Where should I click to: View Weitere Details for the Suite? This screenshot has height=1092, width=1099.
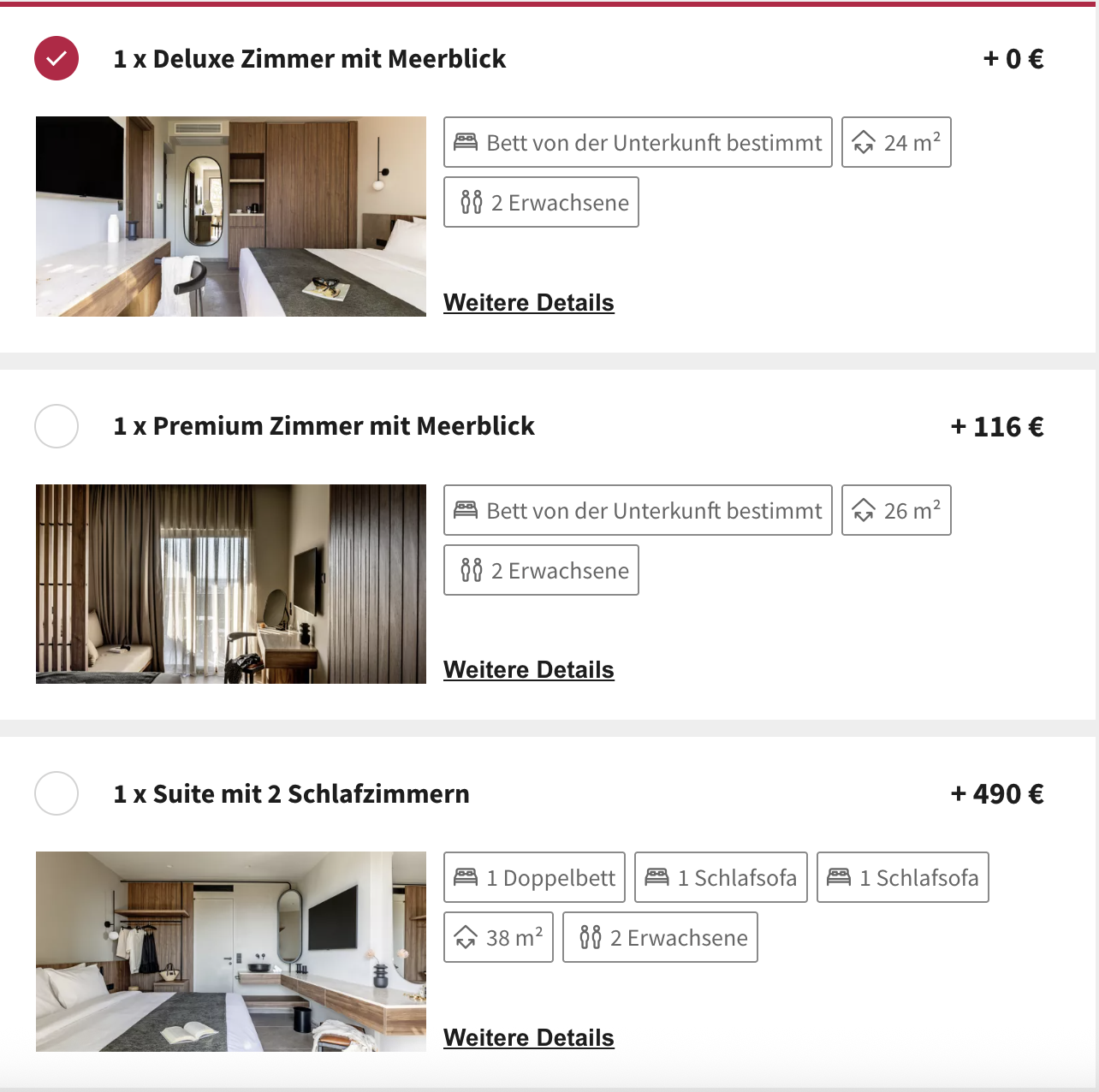point(528,1038)
